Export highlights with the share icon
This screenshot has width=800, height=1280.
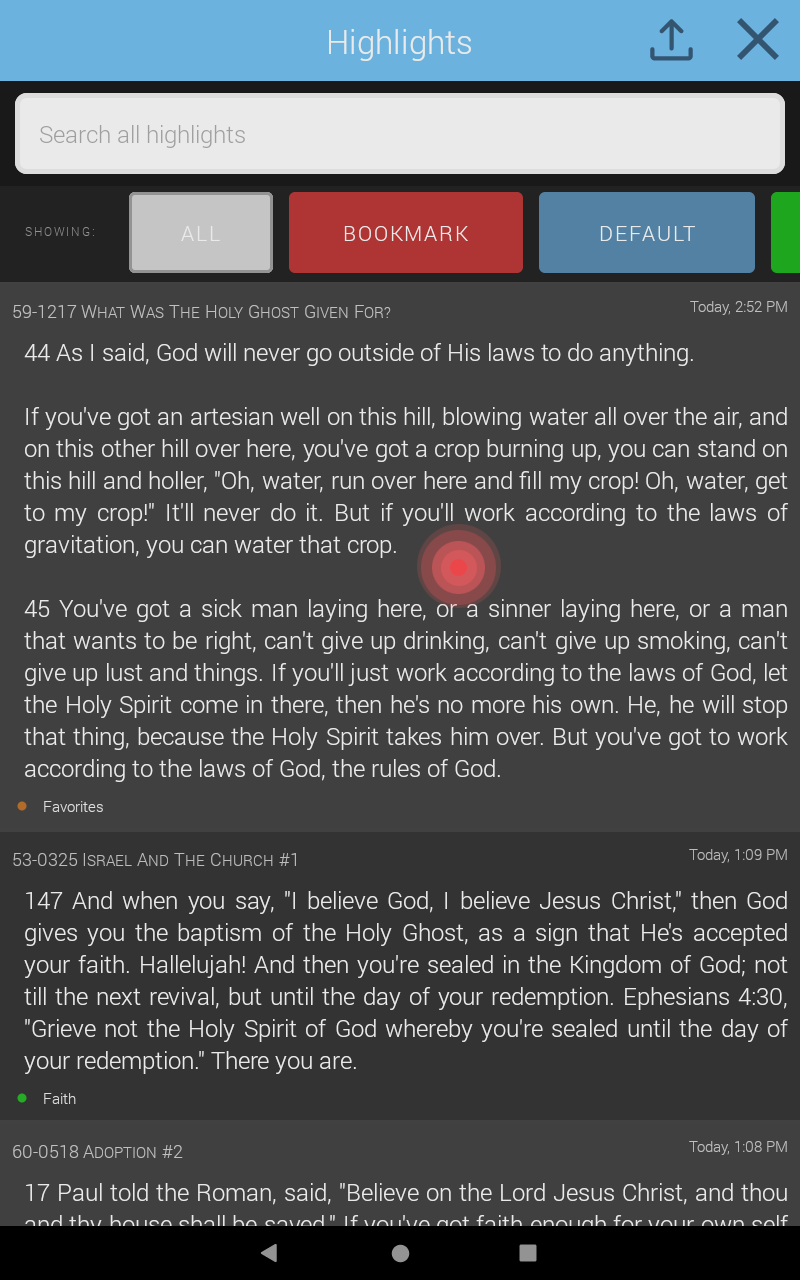(671, 41)
